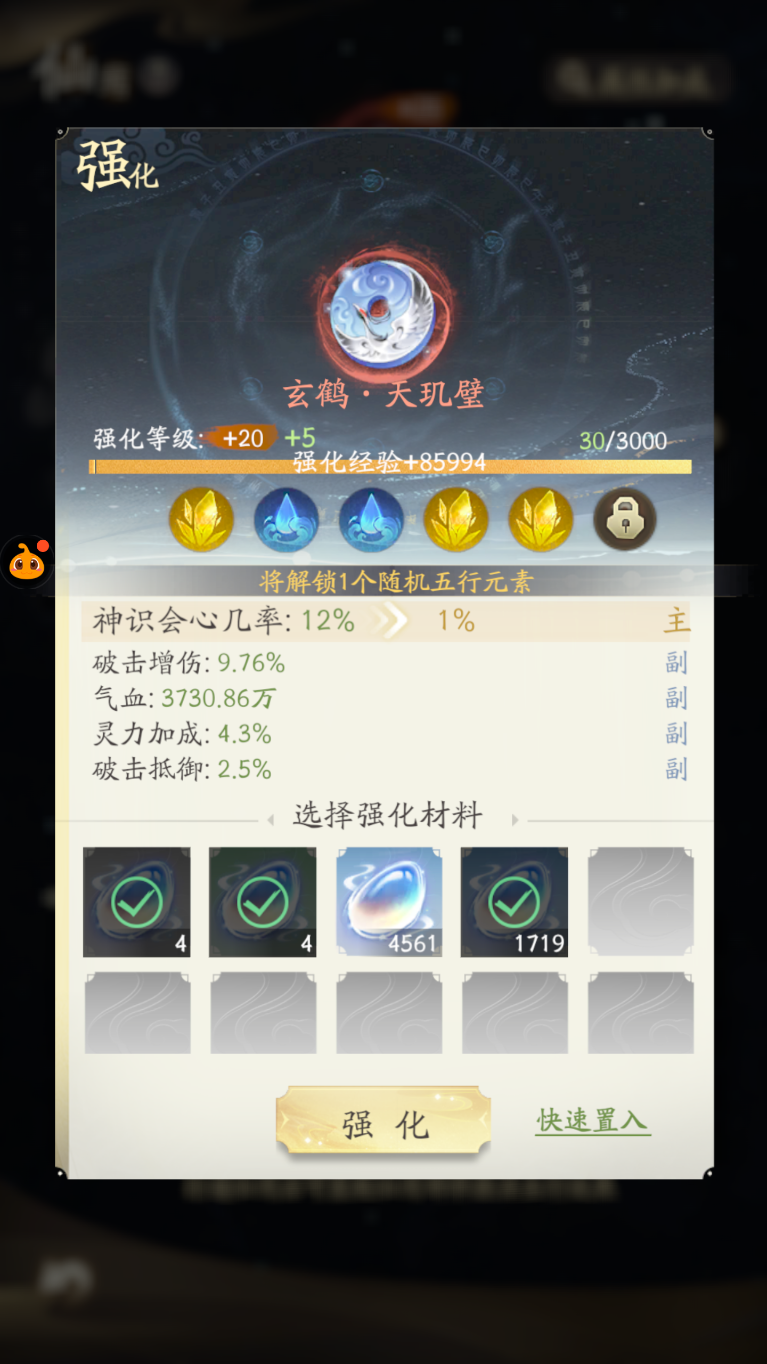Deselect the checked material with count 1719
Viewport: 767px width, 1364px height.
click(x=514, y=902)
